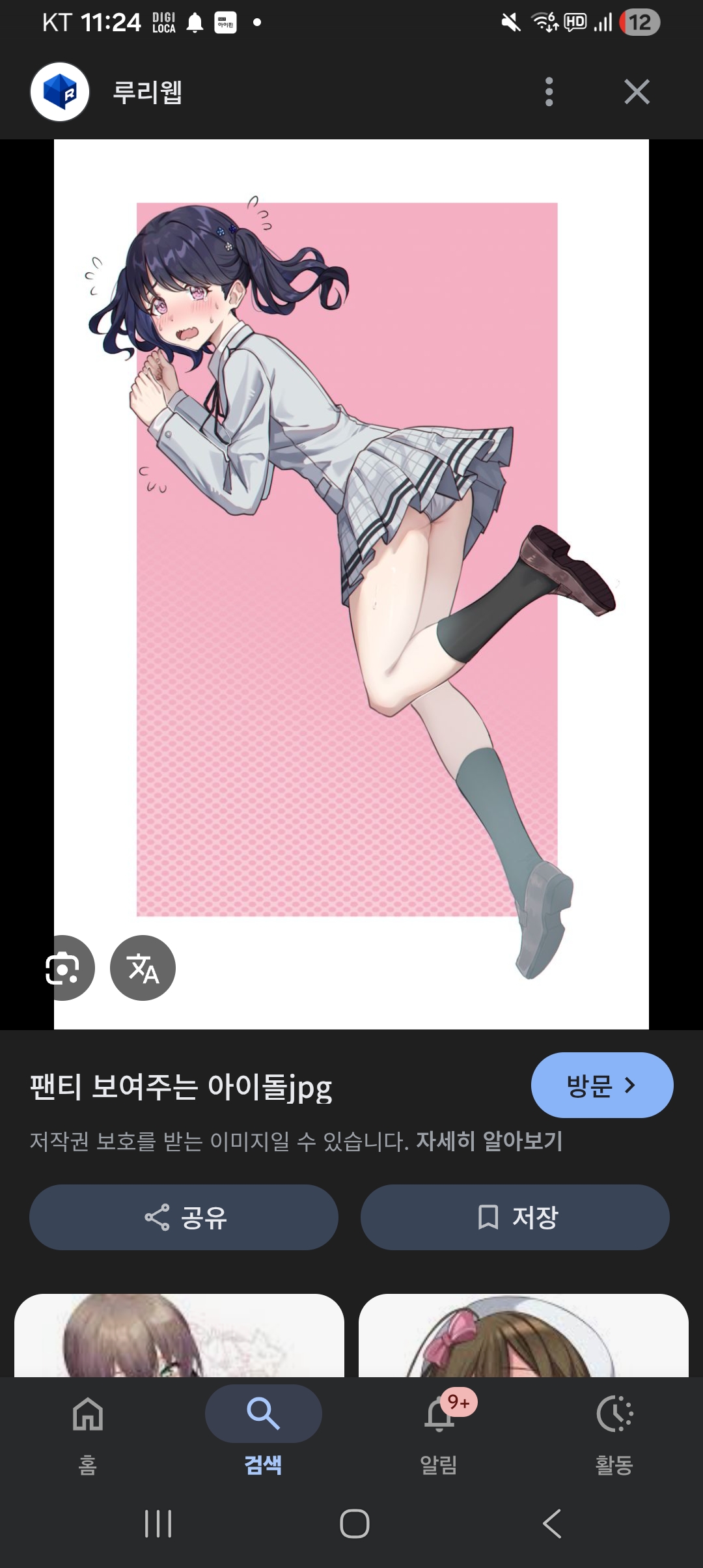Image resolution: width=703 pixels, height=1568 pixels.
Task: Translate text in the image
Action: 143,968
